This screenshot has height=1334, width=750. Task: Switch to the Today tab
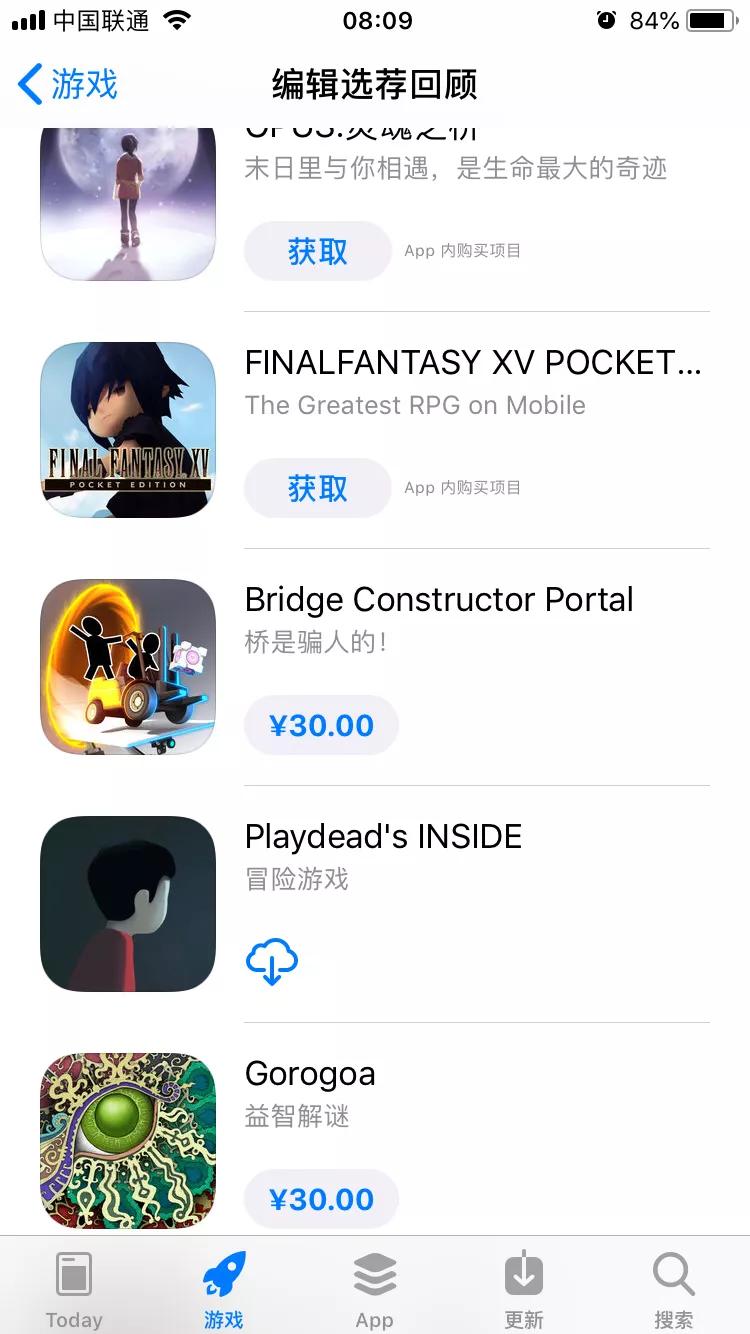coord(74,1288)
